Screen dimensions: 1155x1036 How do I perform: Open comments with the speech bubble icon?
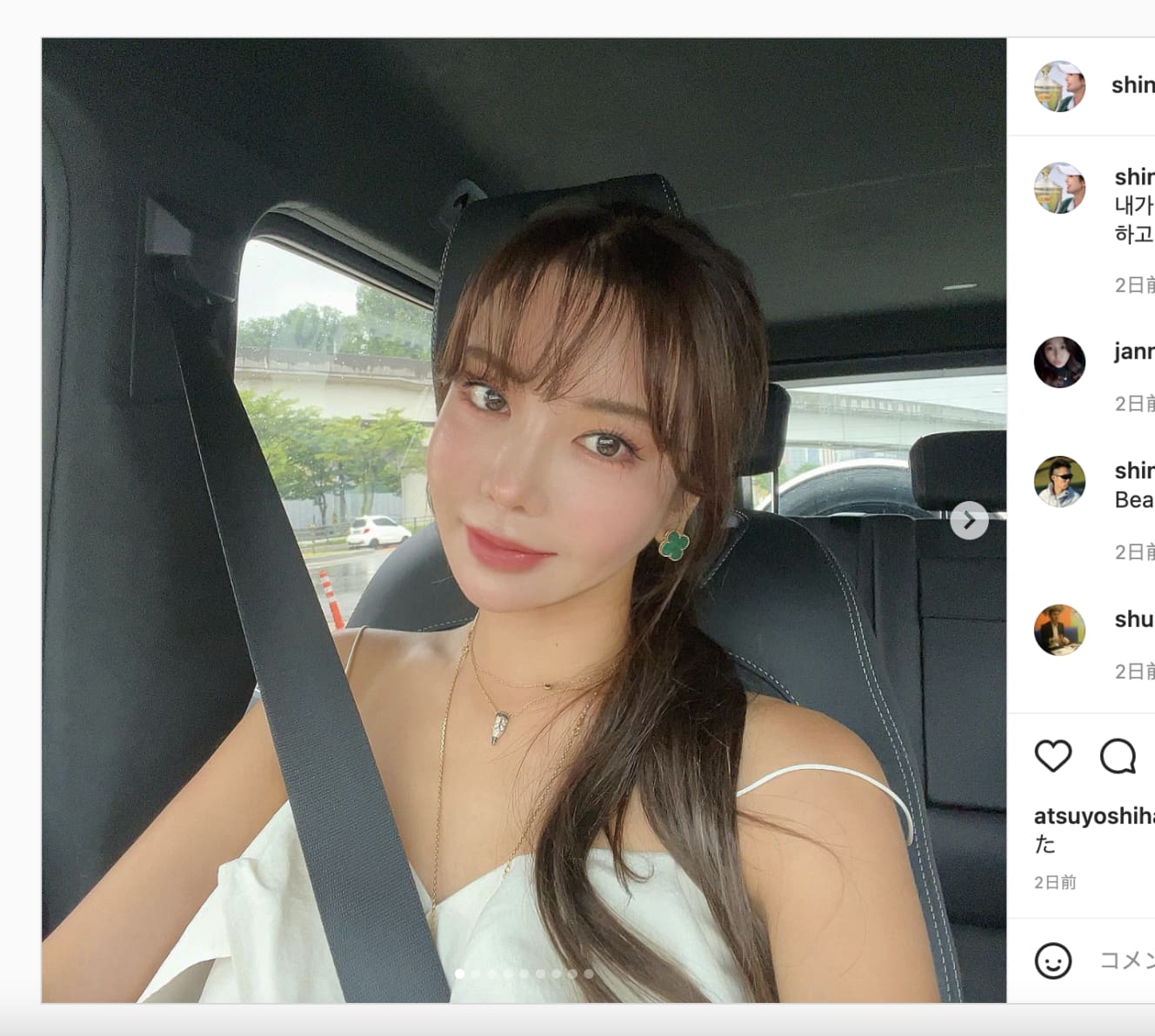pos(1118,756)
